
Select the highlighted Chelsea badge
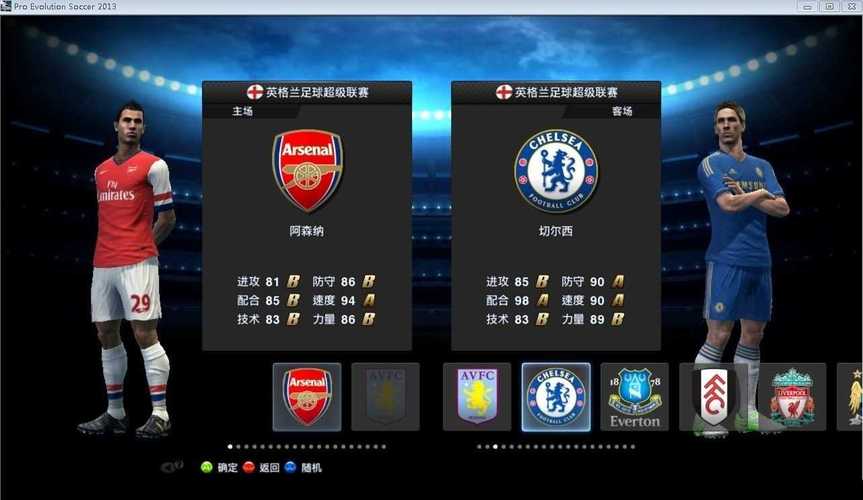coord(556,396)
